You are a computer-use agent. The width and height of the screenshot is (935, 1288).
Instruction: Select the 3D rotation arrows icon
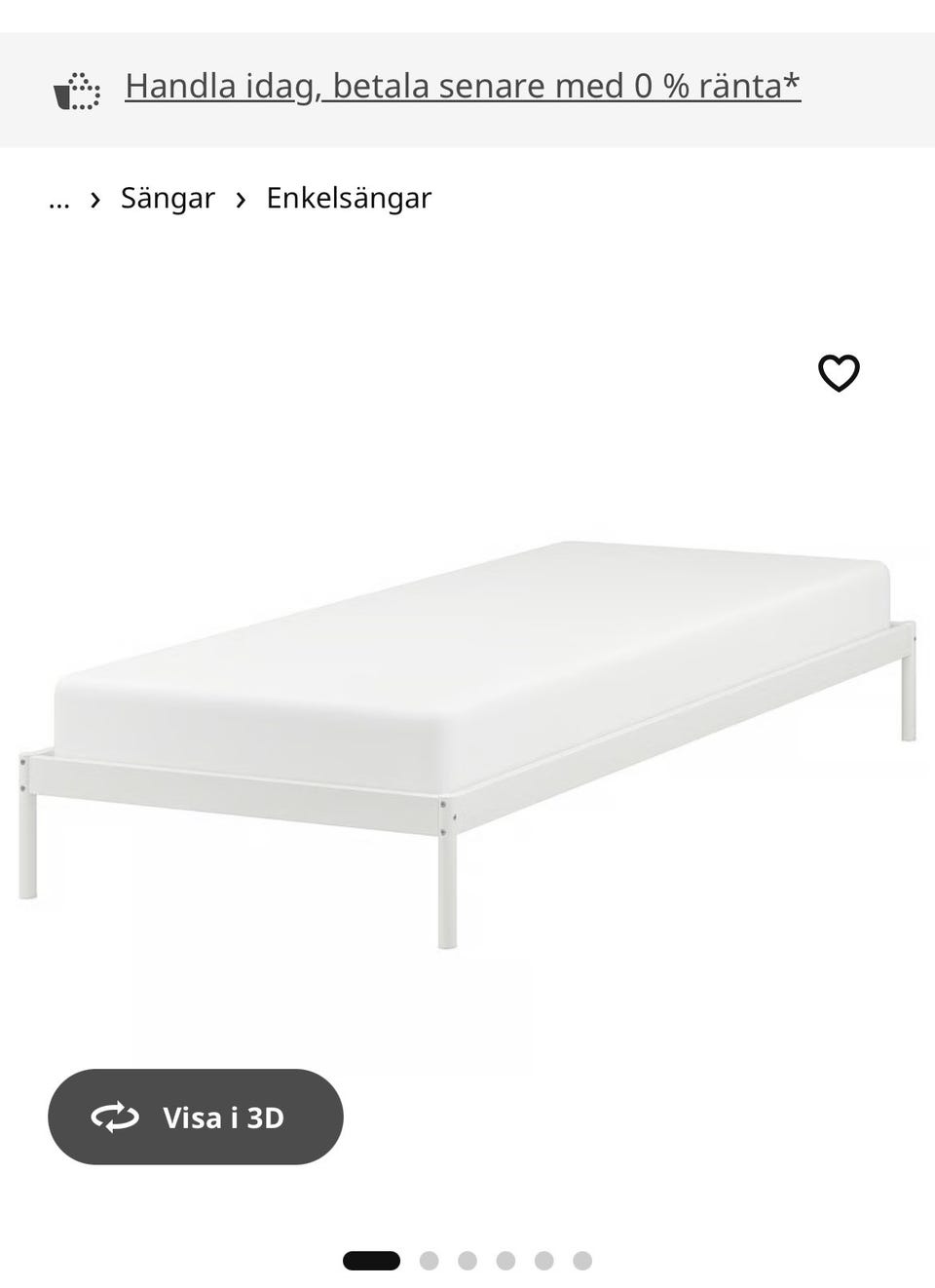tap(114, 1118)
